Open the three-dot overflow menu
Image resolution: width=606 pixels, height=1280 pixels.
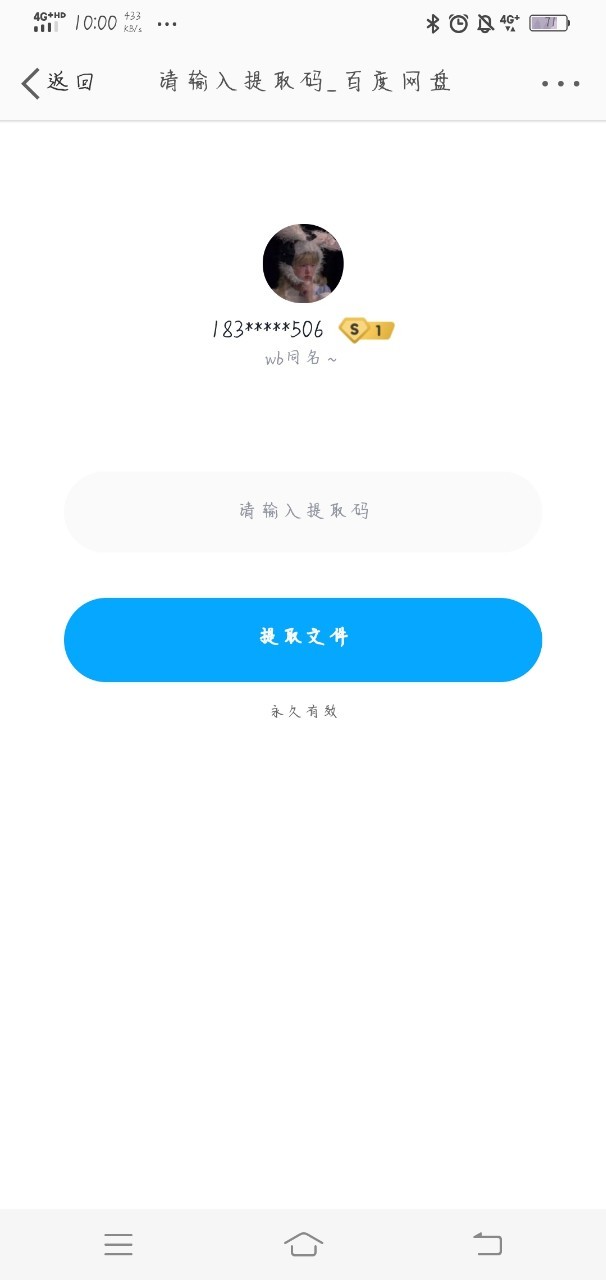560,83
